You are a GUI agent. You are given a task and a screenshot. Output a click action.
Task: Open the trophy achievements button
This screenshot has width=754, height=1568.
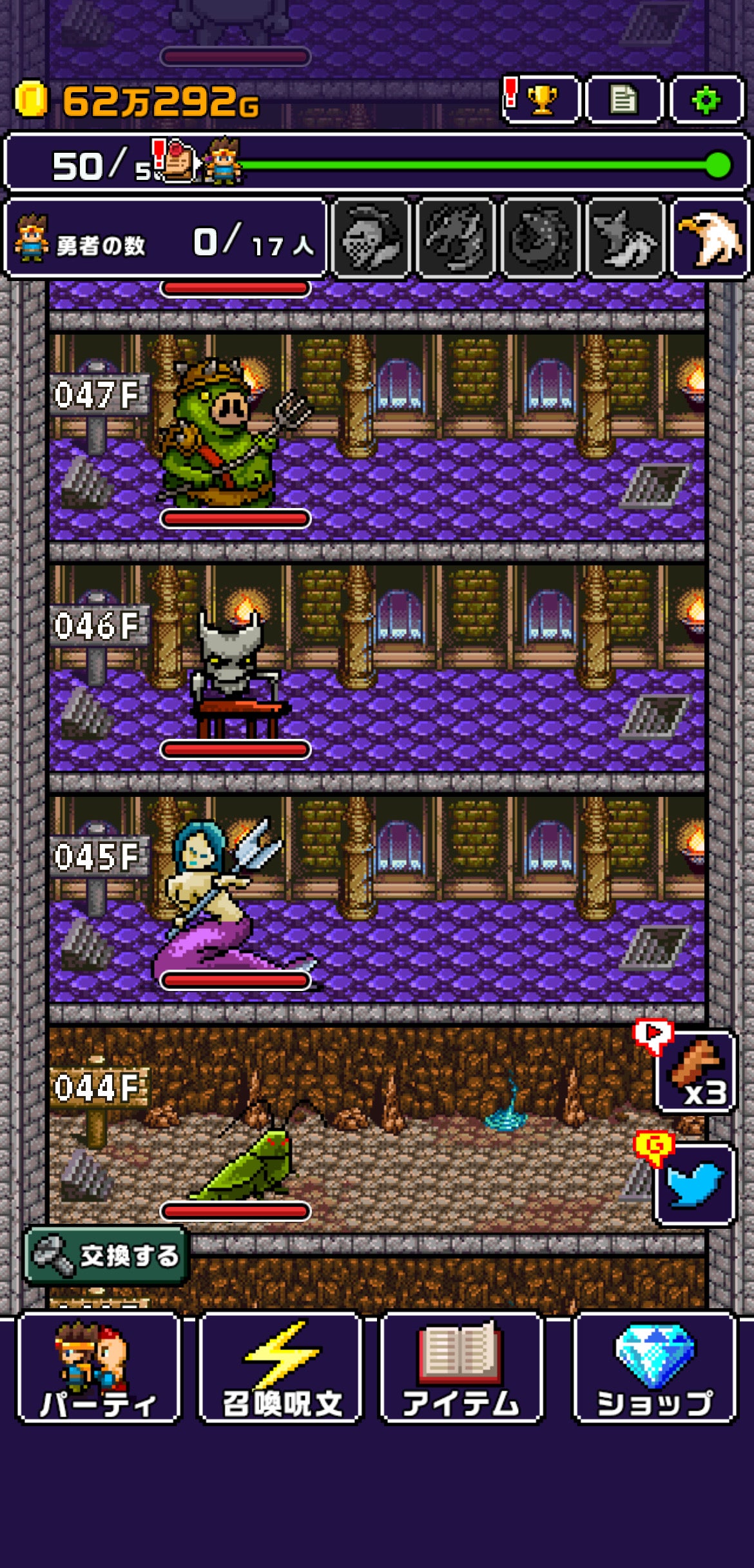pos(542,100)
